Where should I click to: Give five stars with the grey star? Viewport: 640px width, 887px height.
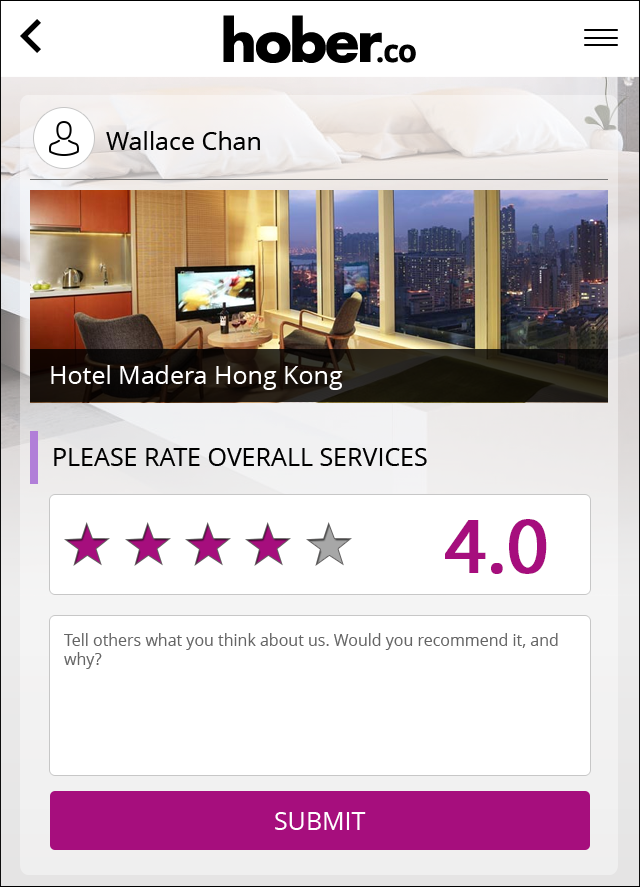(329, 545)
